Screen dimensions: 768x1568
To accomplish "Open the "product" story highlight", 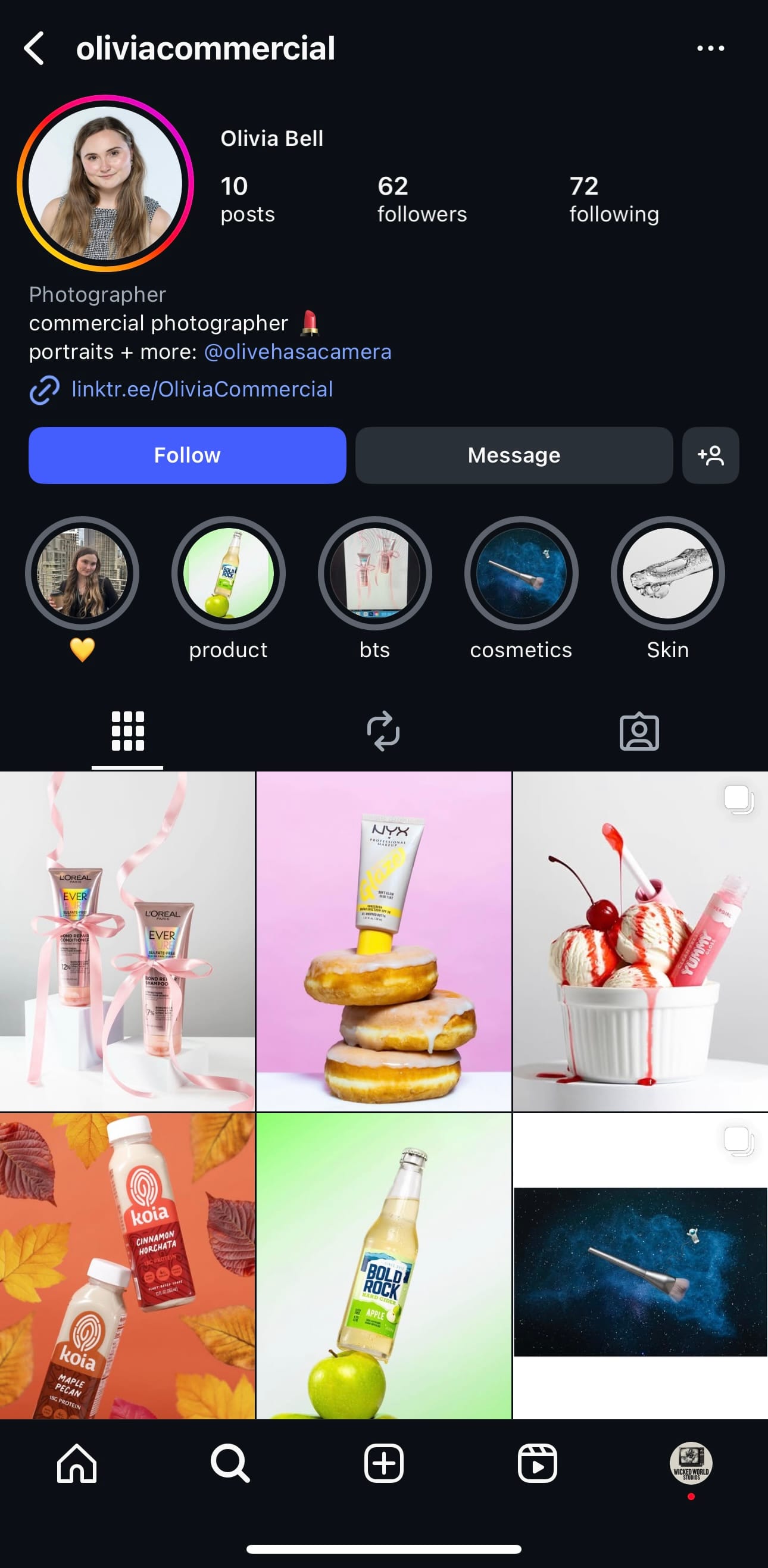I will point(228,573).
